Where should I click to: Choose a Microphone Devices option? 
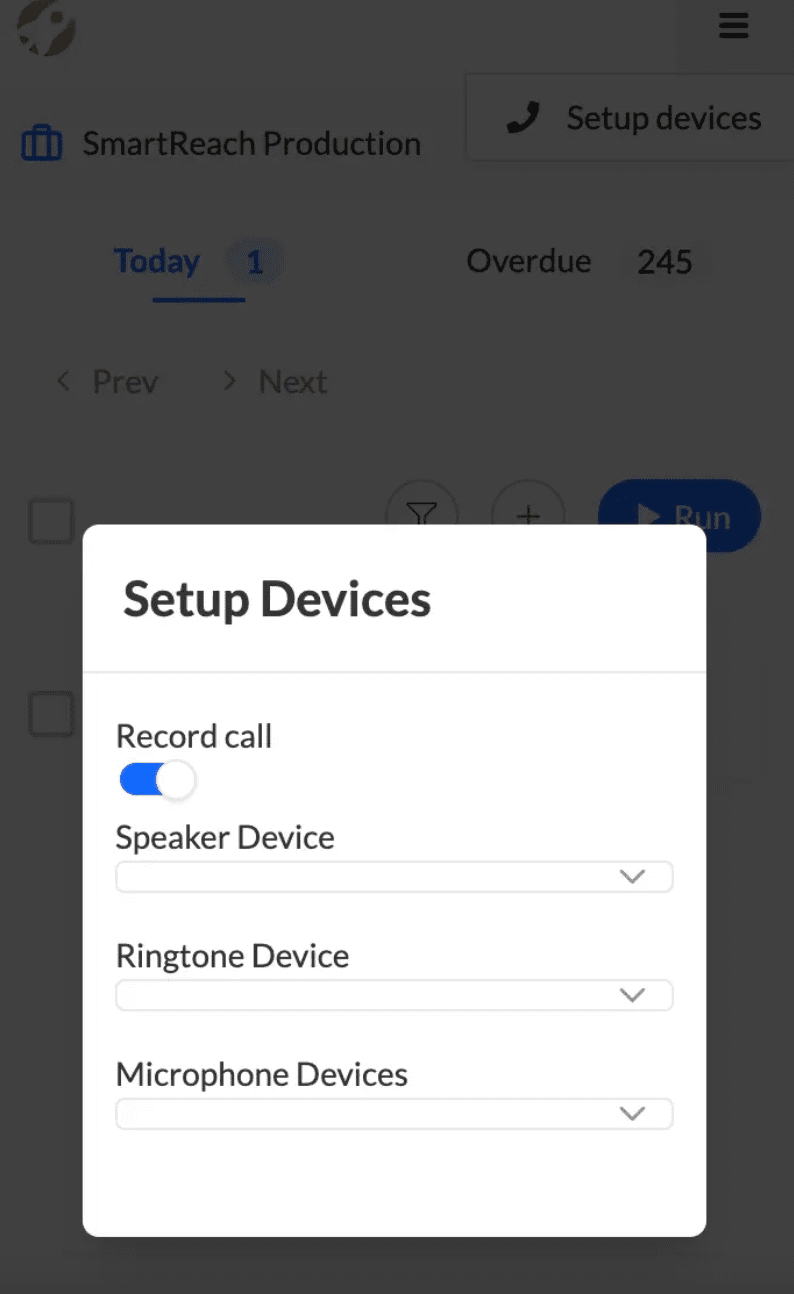click(394, 1114)
